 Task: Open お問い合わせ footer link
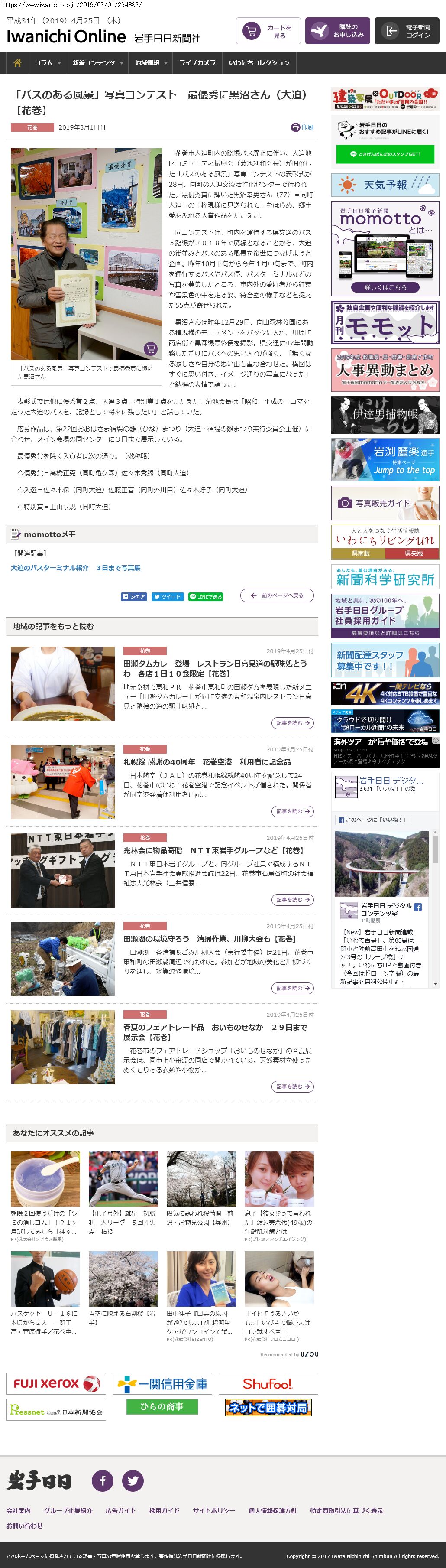tap(24, 1526)
